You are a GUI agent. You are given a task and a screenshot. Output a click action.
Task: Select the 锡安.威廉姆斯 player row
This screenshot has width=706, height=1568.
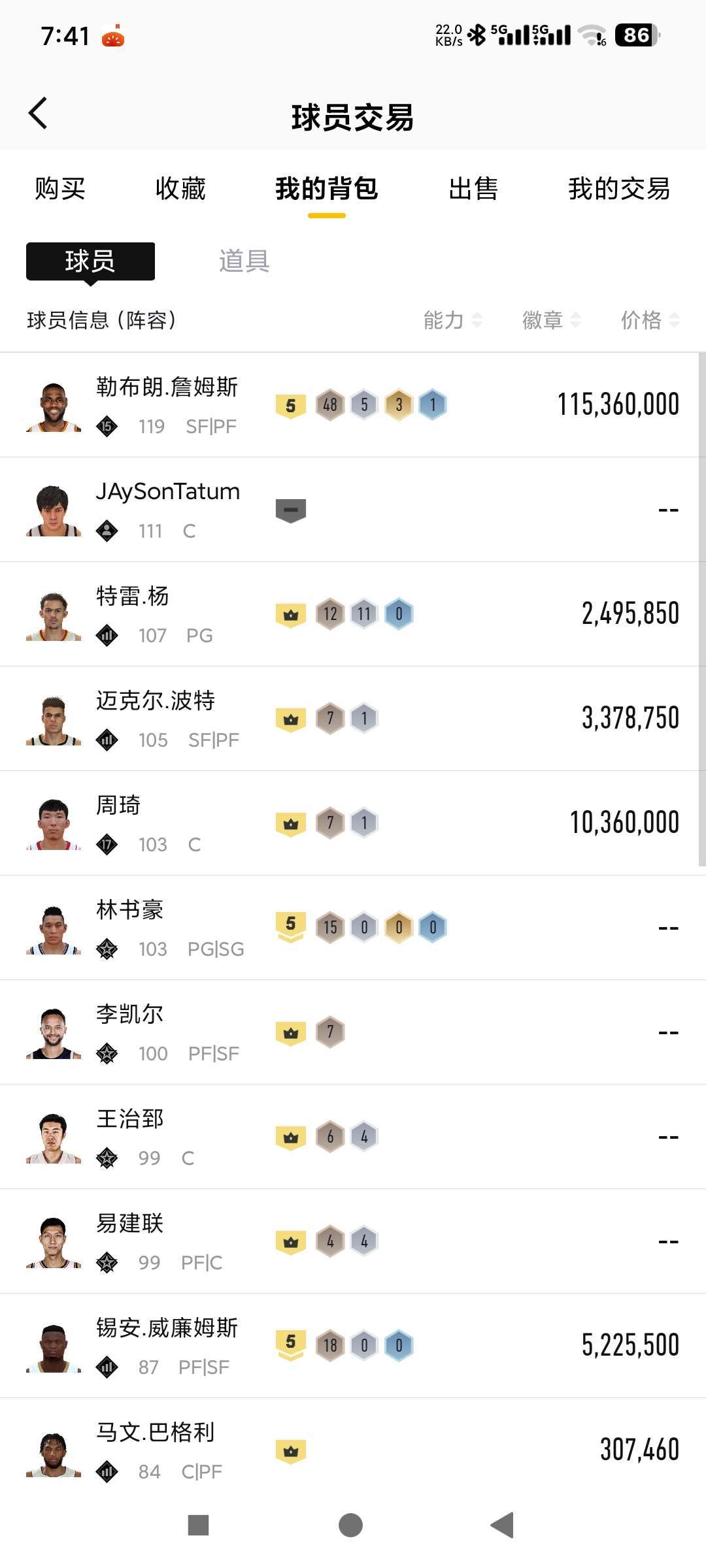pyautogui.click(x=353, y=1346)
